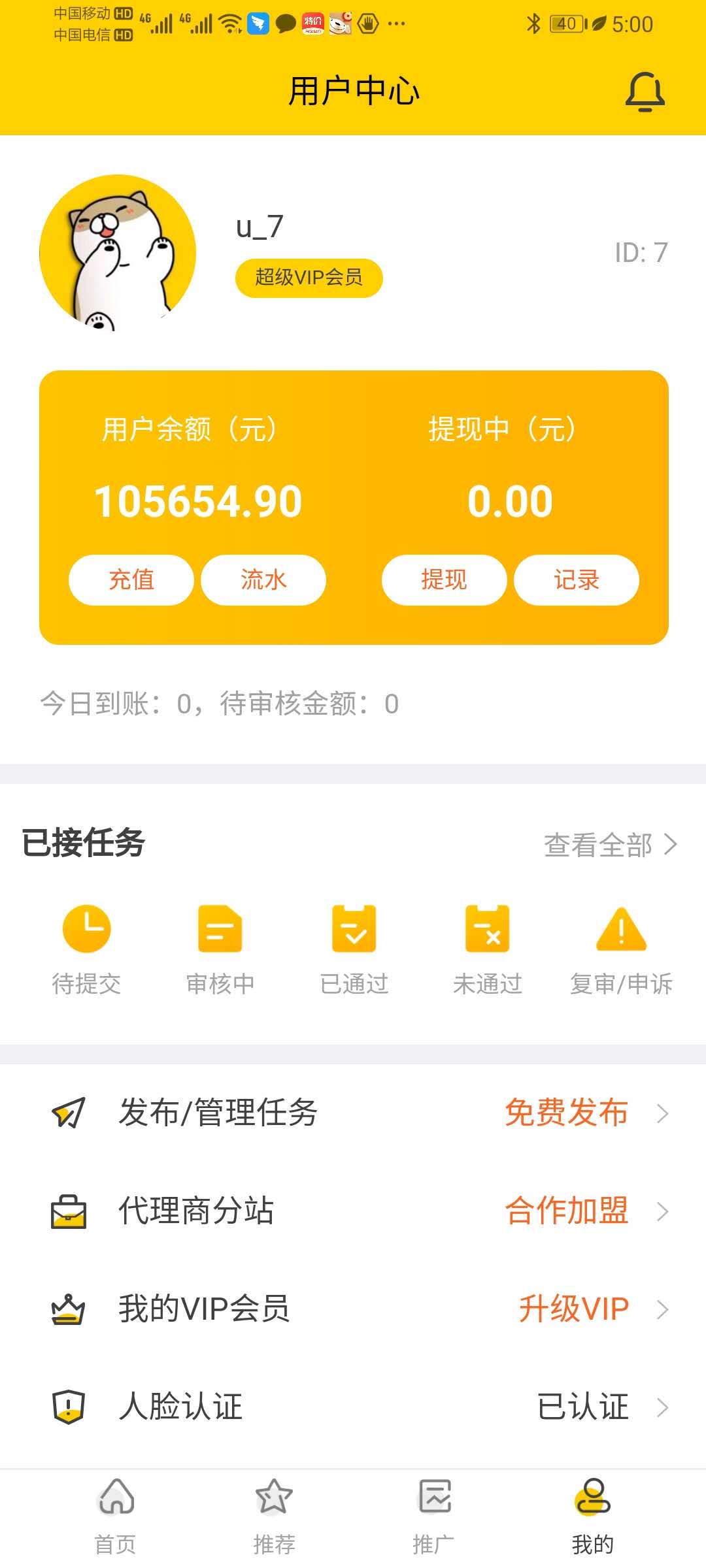Tap the 待提交 pending tasks icon
This screenshot has width=706, height=1568.
(x=87, y=930)
